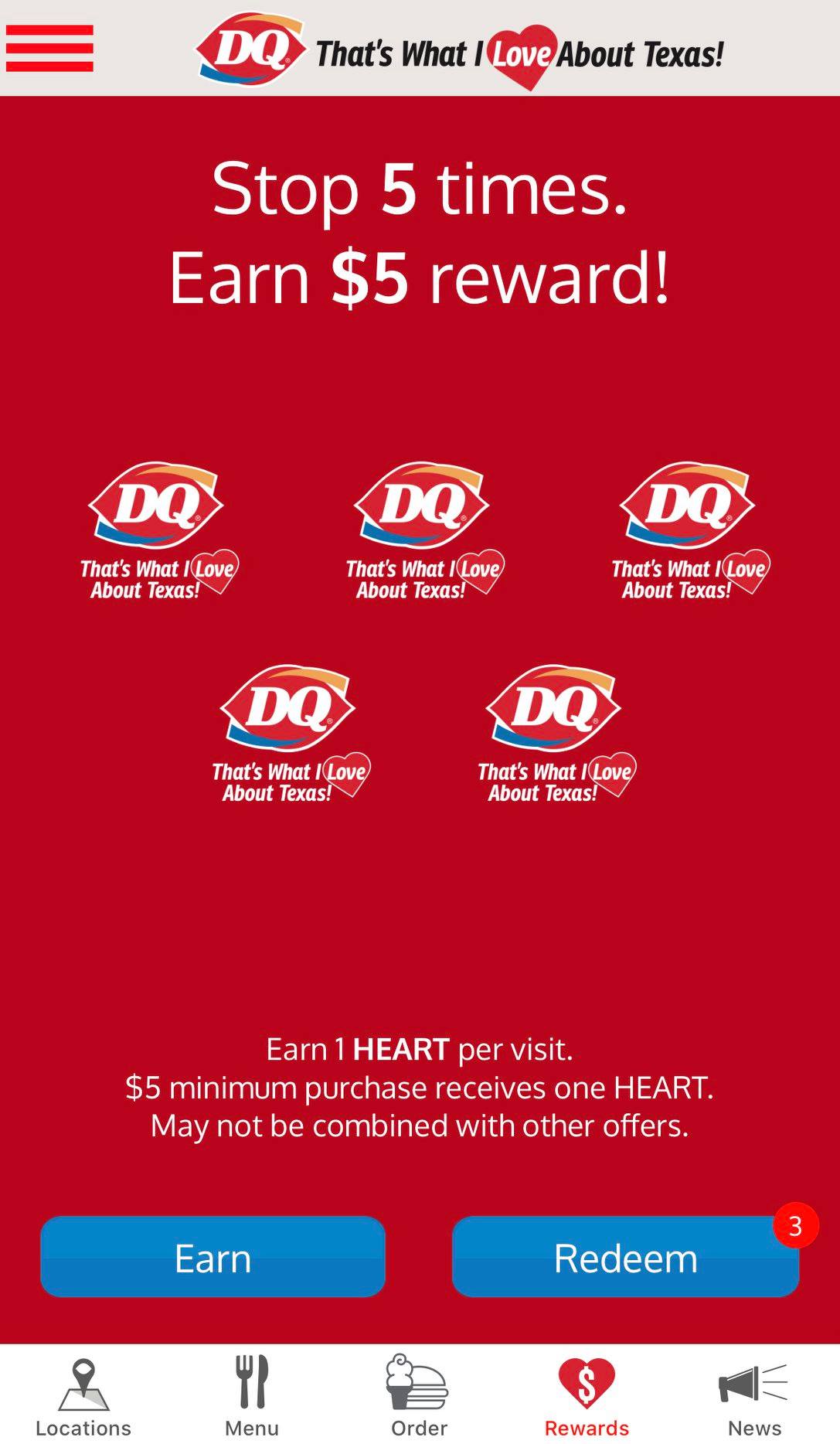The image size is (840, 1444).
Task: Tap the Earn button
Action: 213,1257
